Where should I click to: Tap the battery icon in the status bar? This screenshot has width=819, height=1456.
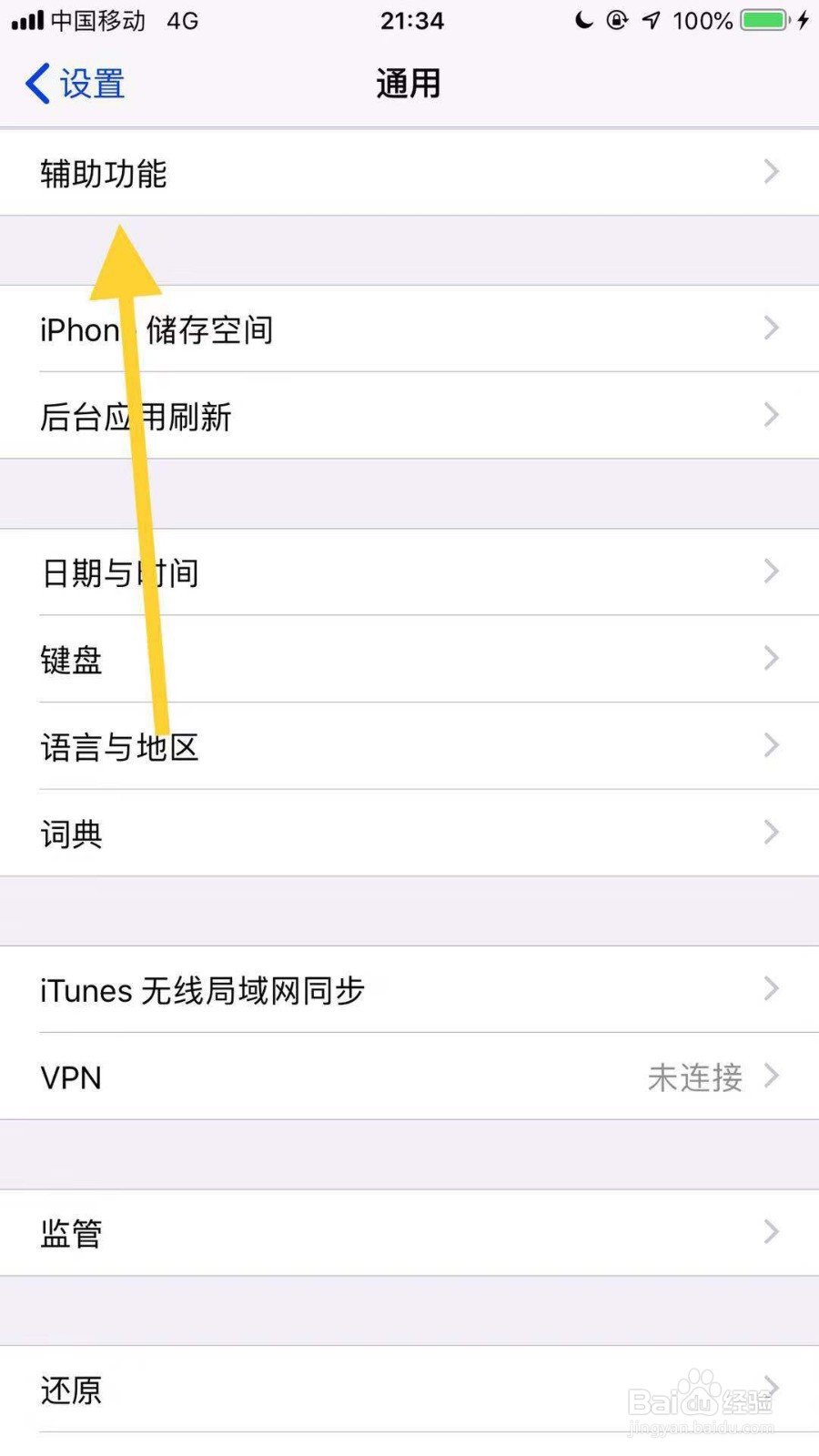tap(764, 18)
